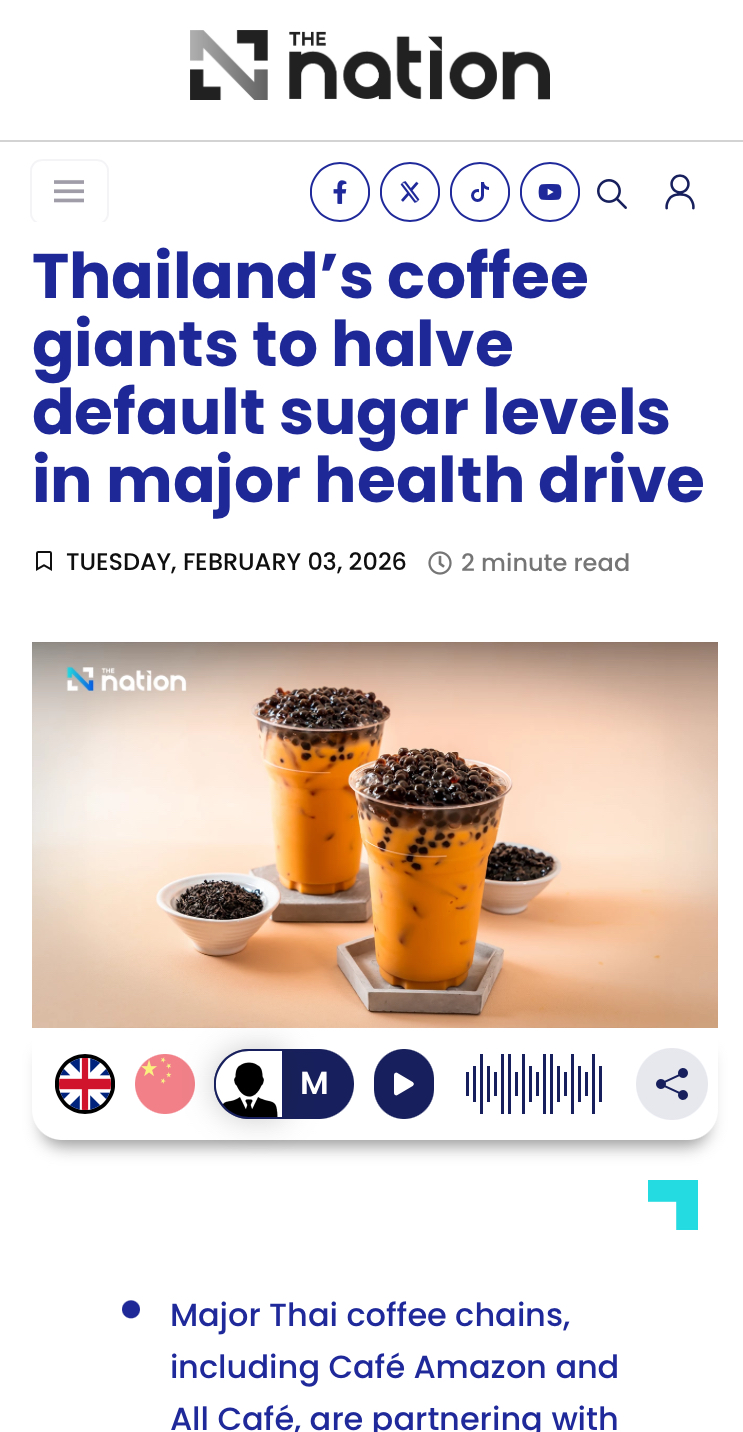Bookmark this article
The width and height of the screenshot is (743, 1432).
click(44, 562)
